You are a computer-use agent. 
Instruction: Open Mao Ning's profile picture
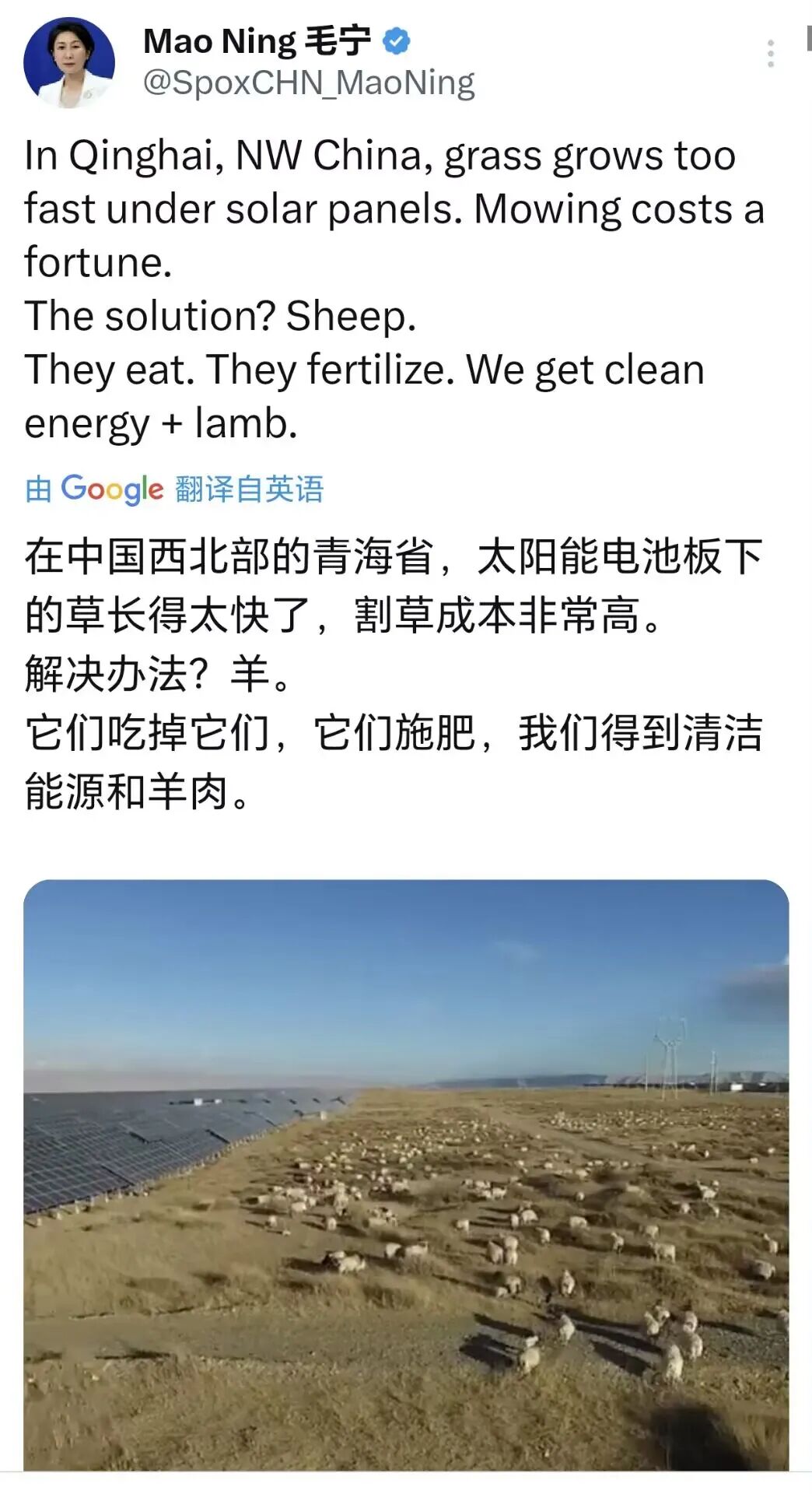tap(69, 62)
